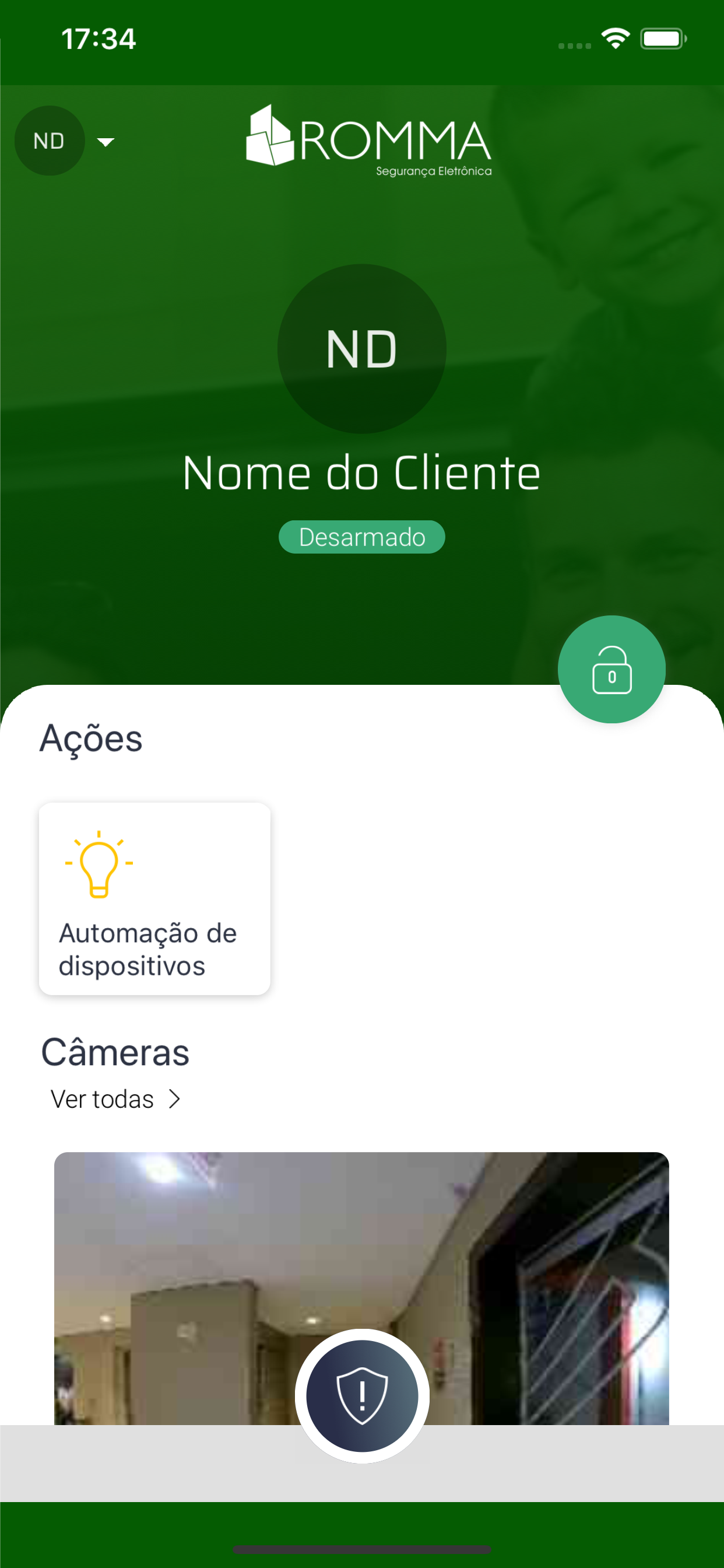Image resolution: width=724 pixels, height=1568 pixels.
Task: Tap the Desarmado status badge
Action: [361, 536]
